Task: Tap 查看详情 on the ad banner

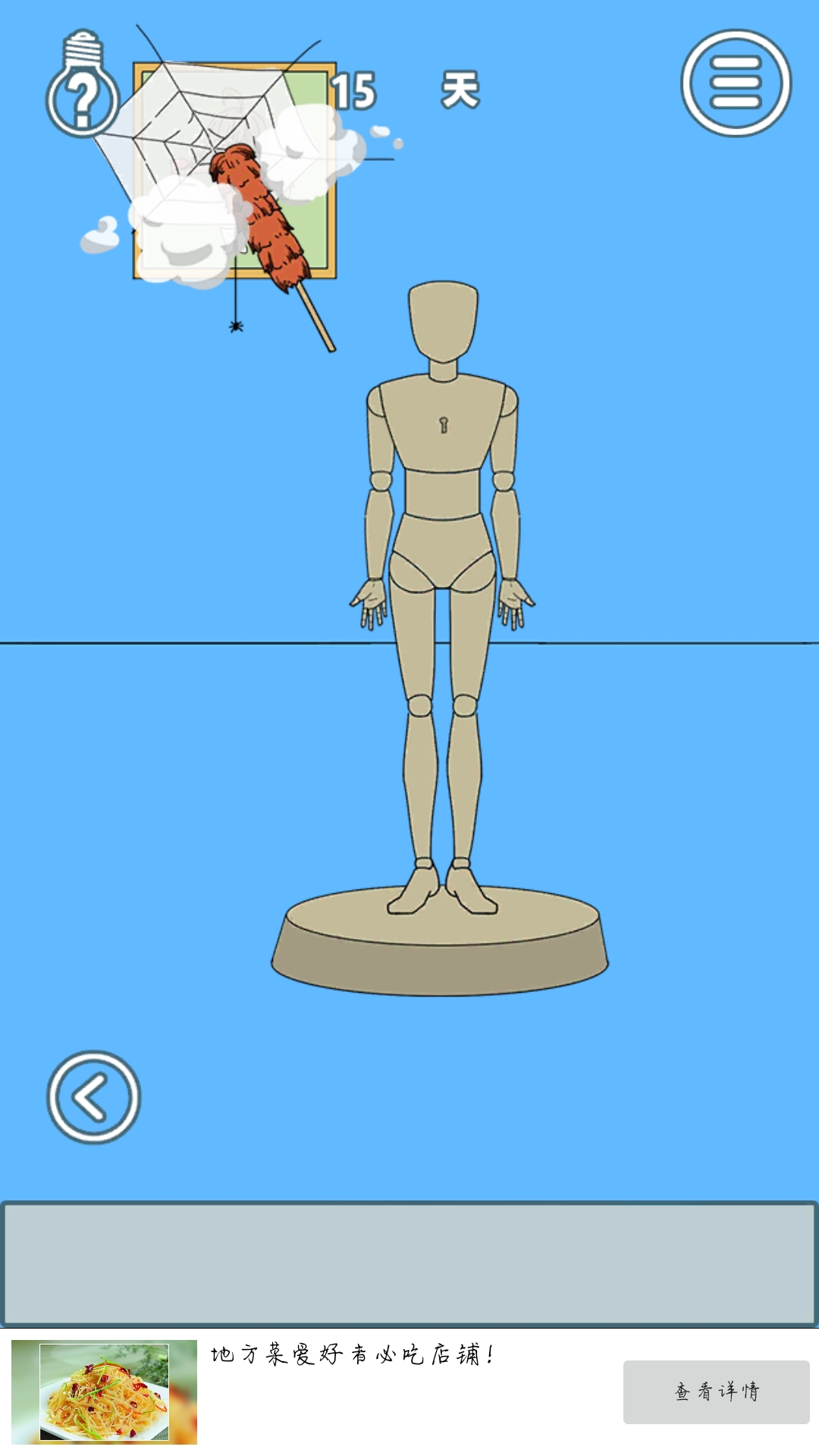Action: point(716,1392)
